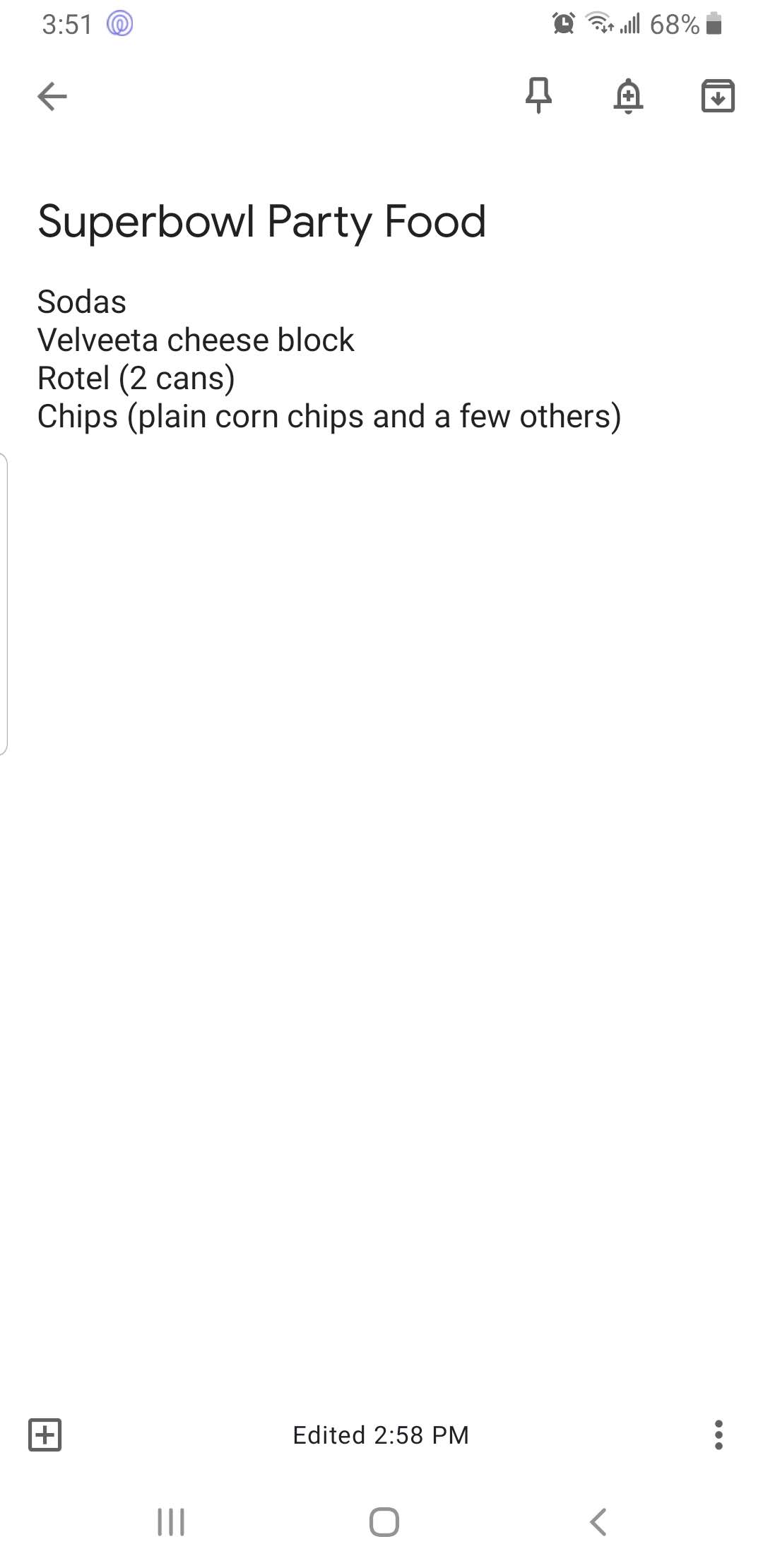Screen dimensions: 763x1568
Task: Edit the Superbowl Party Food title
Action: (261, 221)
